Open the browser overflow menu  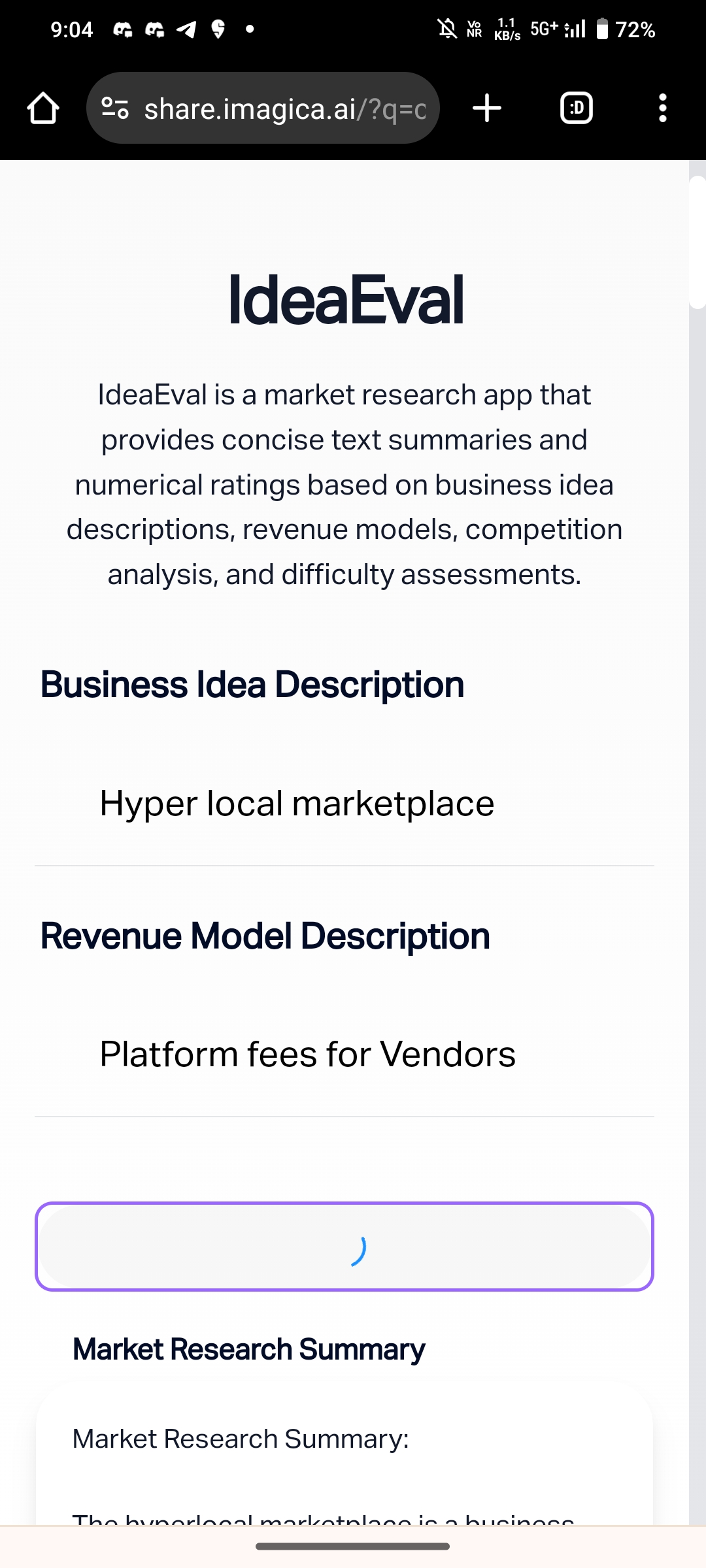click(662, 108)
